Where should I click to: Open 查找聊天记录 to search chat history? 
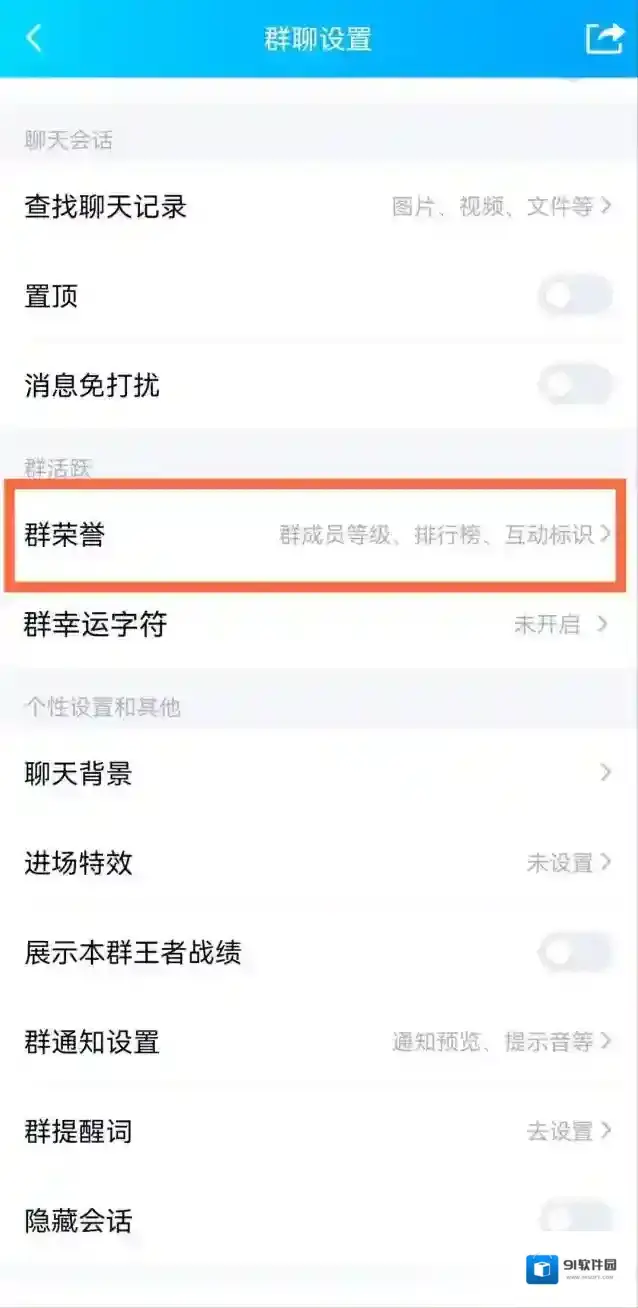tap(318, 208)
